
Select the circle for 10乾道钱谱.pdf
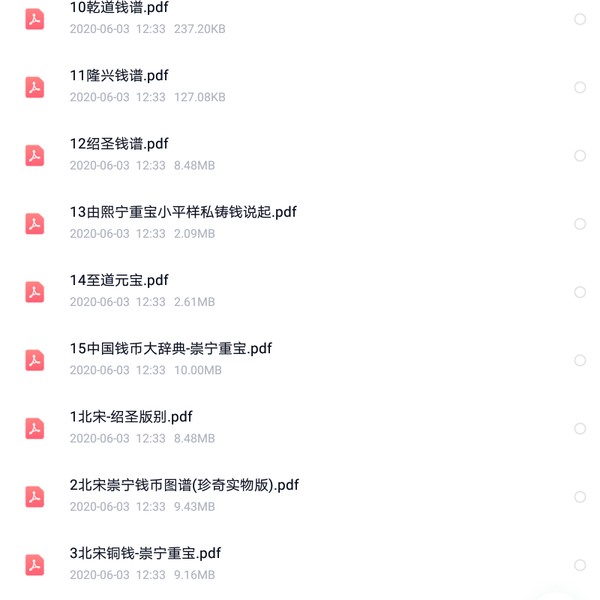click(580, 19)
